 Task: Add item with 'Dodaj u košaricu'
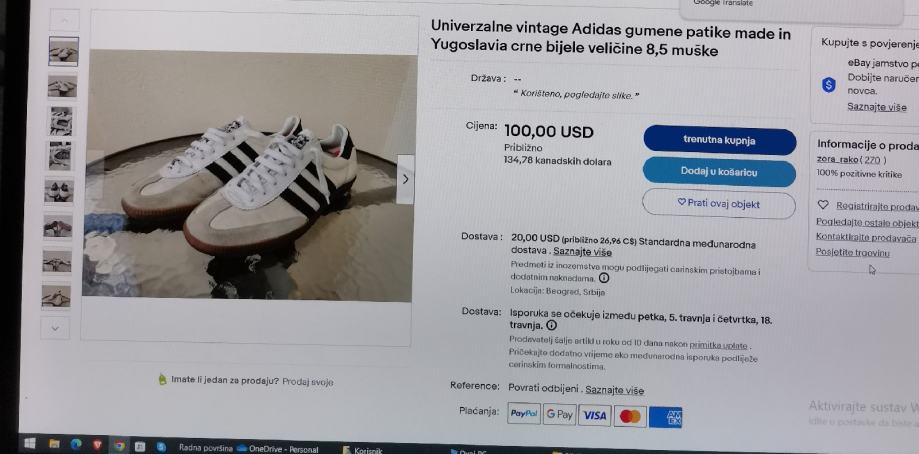pos(719,172)
